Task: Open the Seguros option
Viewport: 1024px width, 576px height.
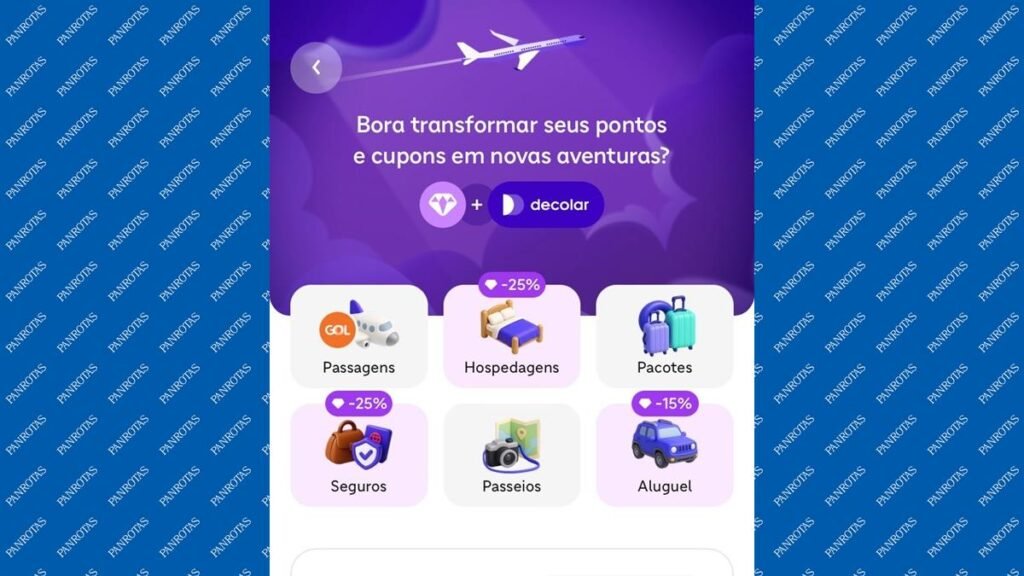Action: [x=359, y=456]
